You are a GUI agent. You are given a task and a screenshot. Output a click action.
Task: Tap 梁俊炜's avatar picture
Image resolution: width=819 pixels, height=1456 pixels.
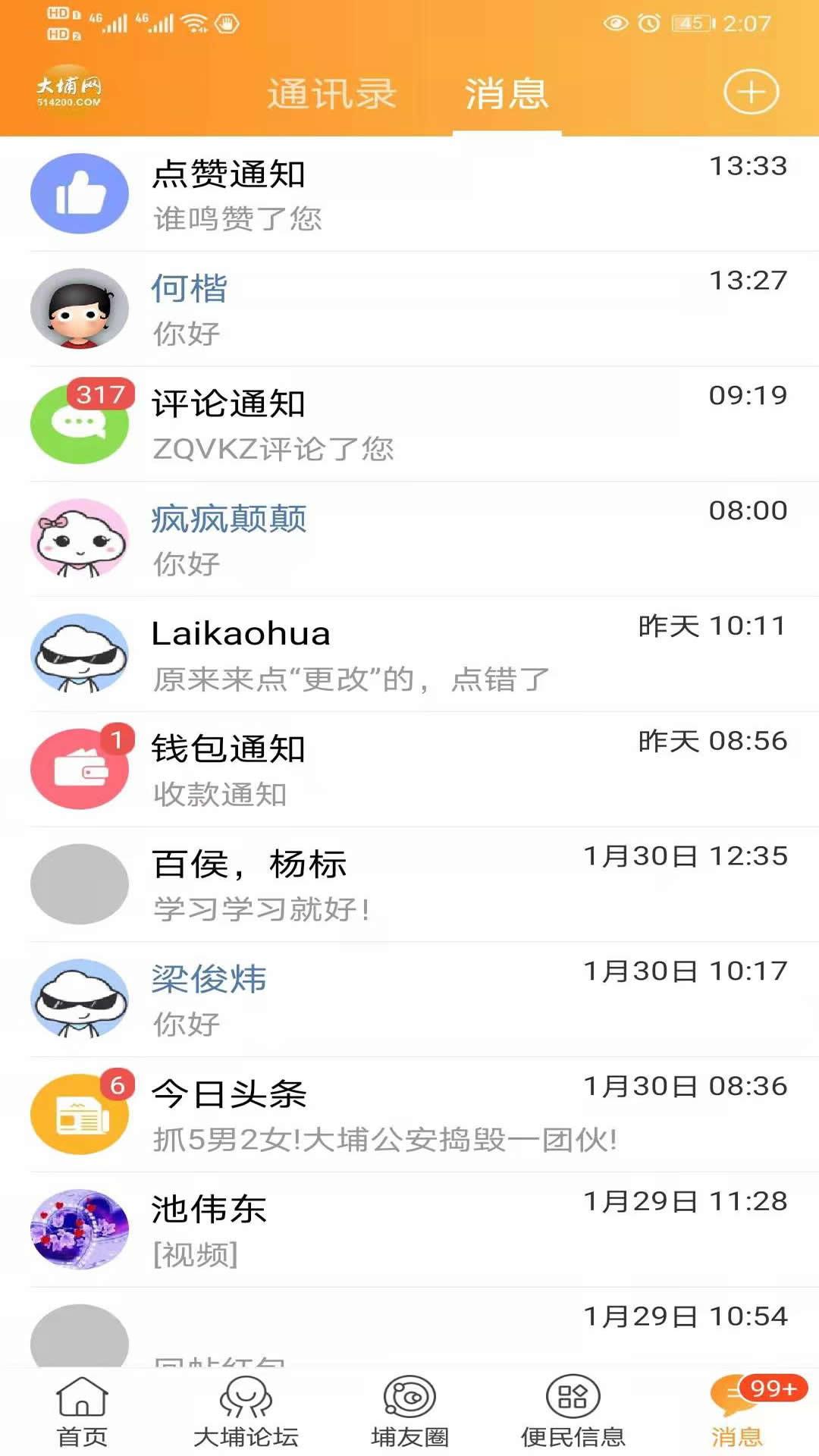click(80, 996)
